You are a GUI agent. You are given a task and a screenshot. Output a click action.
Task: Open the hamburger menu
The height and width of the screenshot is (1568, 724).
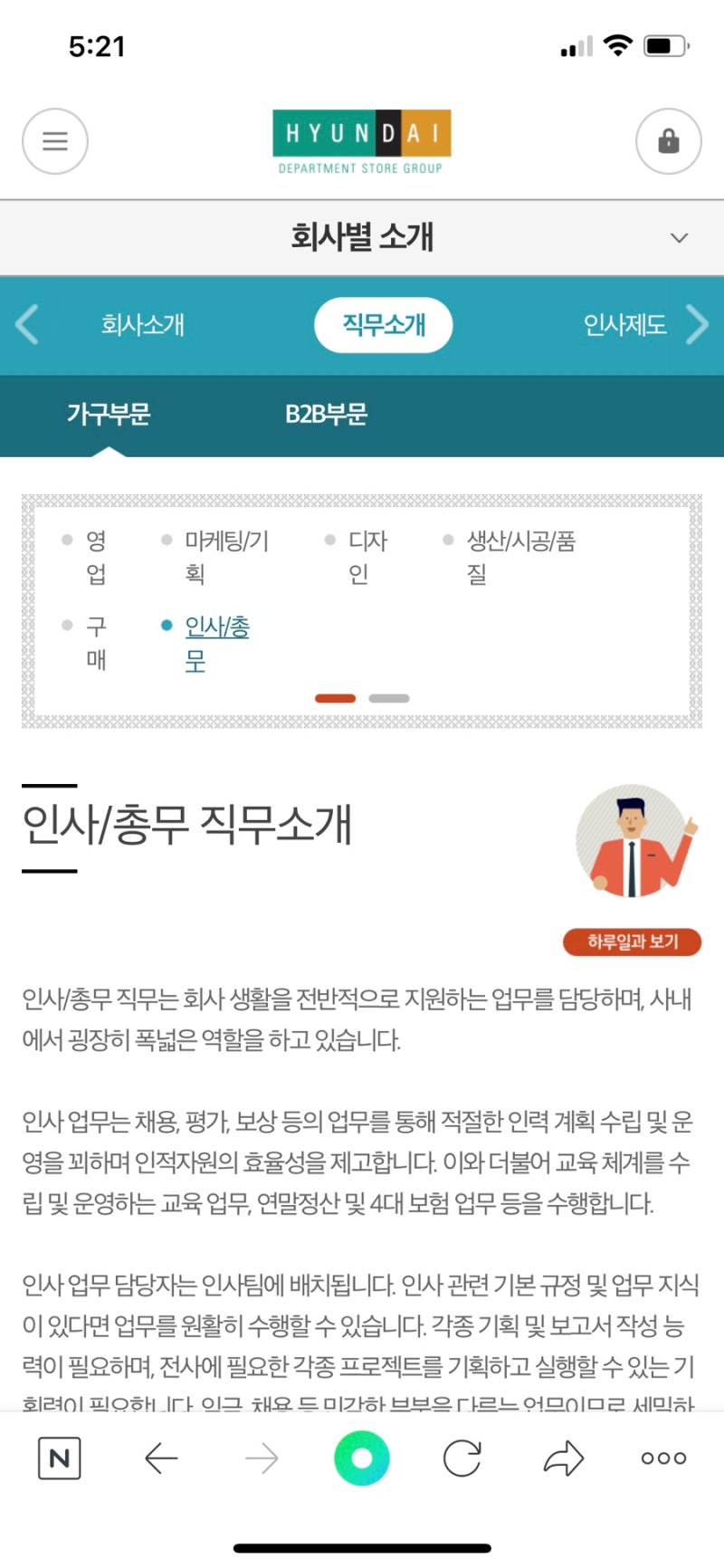pos(54,141)
